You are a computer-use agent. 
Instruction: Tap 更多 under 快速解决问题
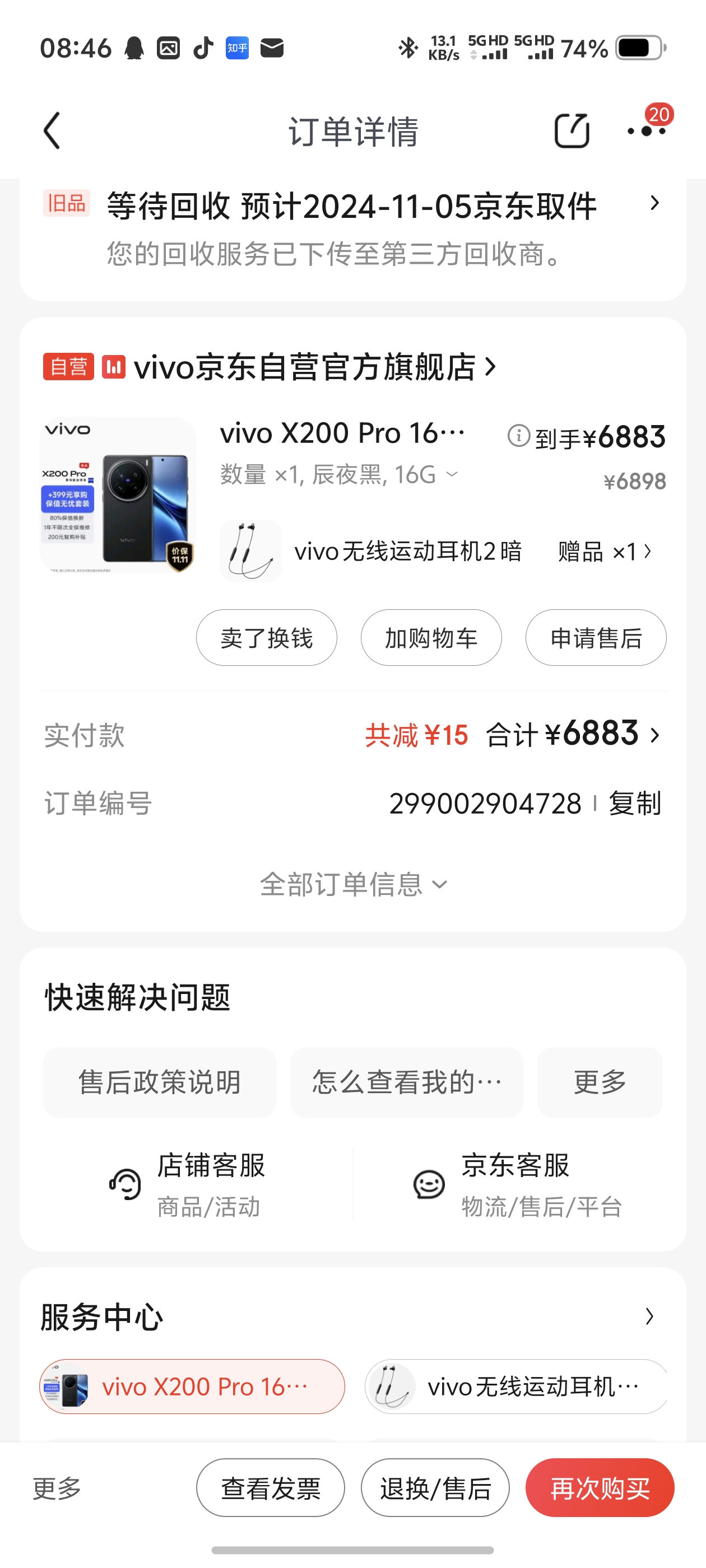pos(600,1082)
